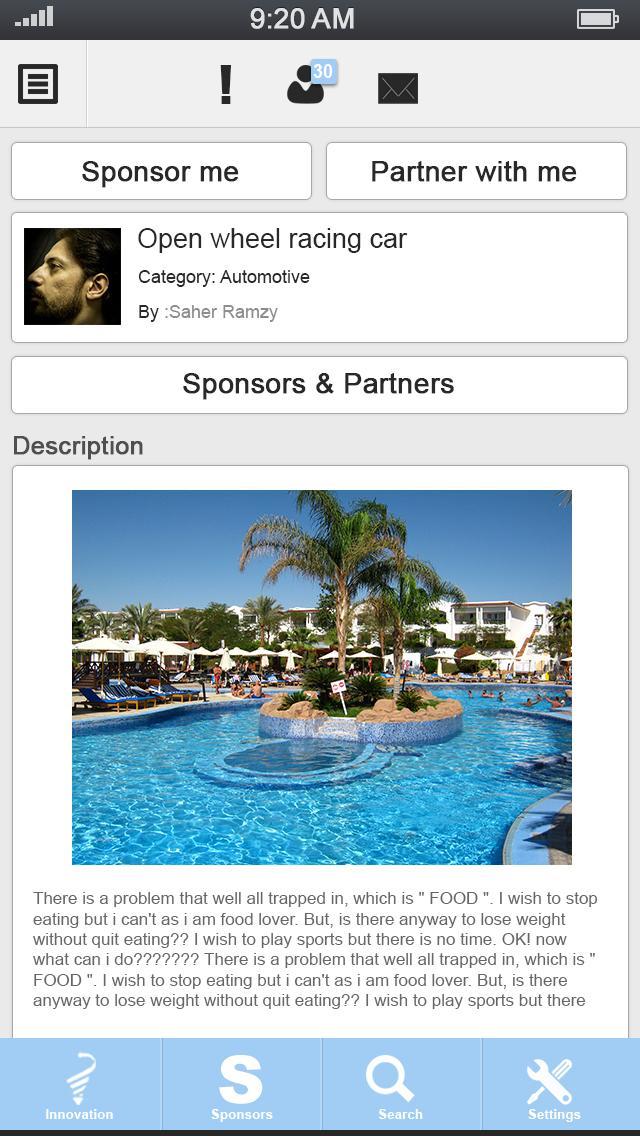Open the side menu drawer
The height and width of the screenshot is (1136, 640).
(38, 84)
